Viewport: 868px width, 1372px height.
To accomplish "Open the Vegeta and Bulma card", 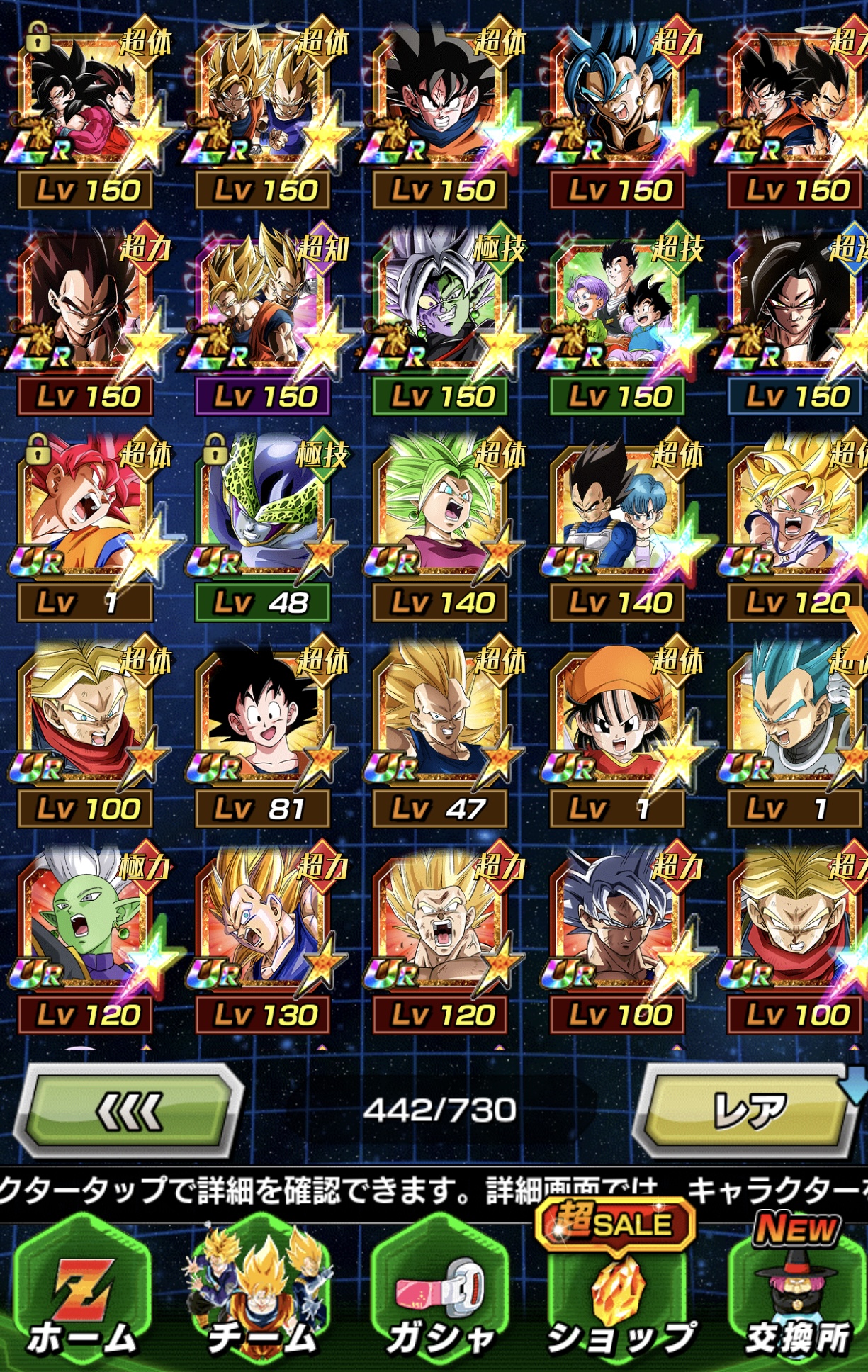I will 616,510.
